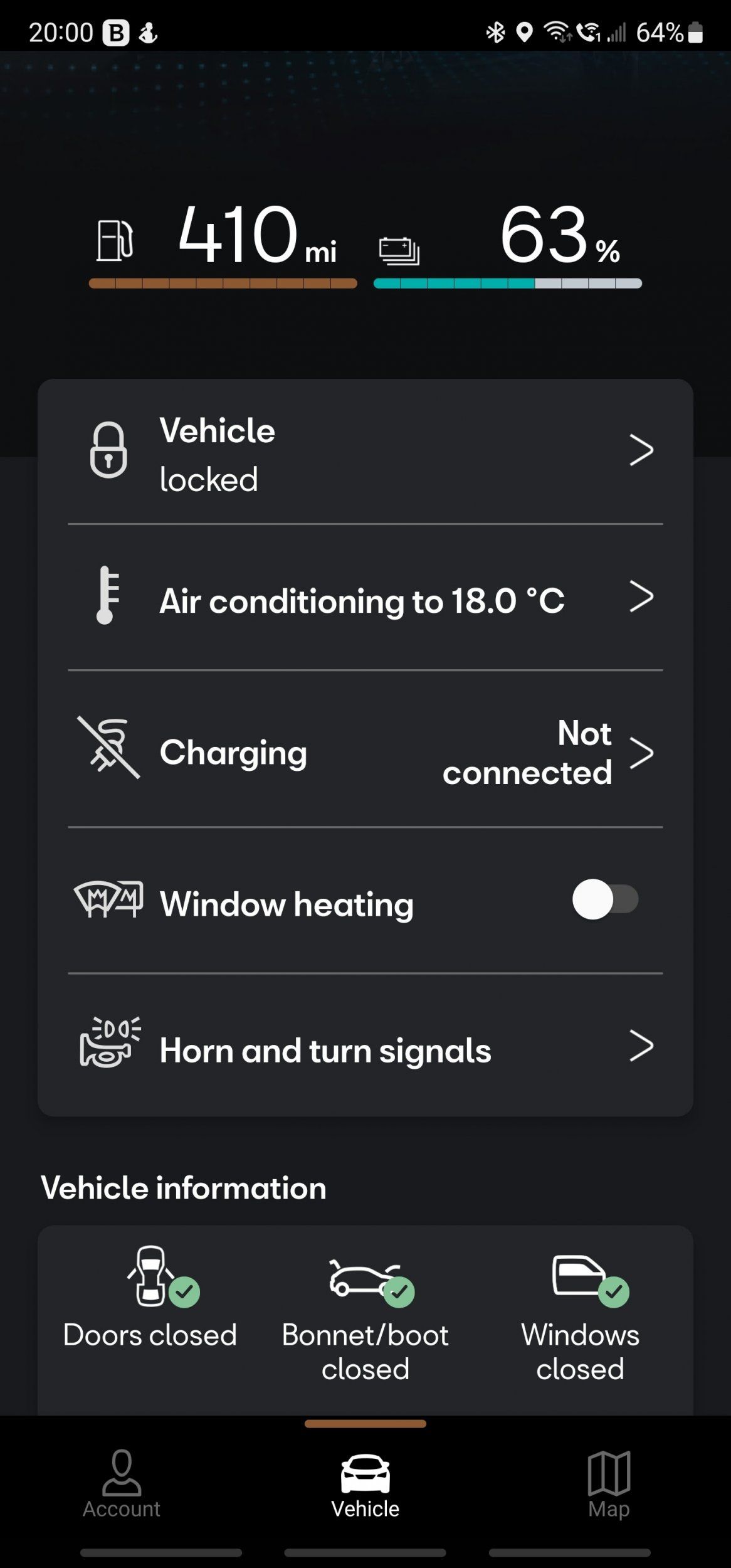Switch to the Account tab
The width and height of the screenshot is (731, 1568).
click(x=122, y=1484)
